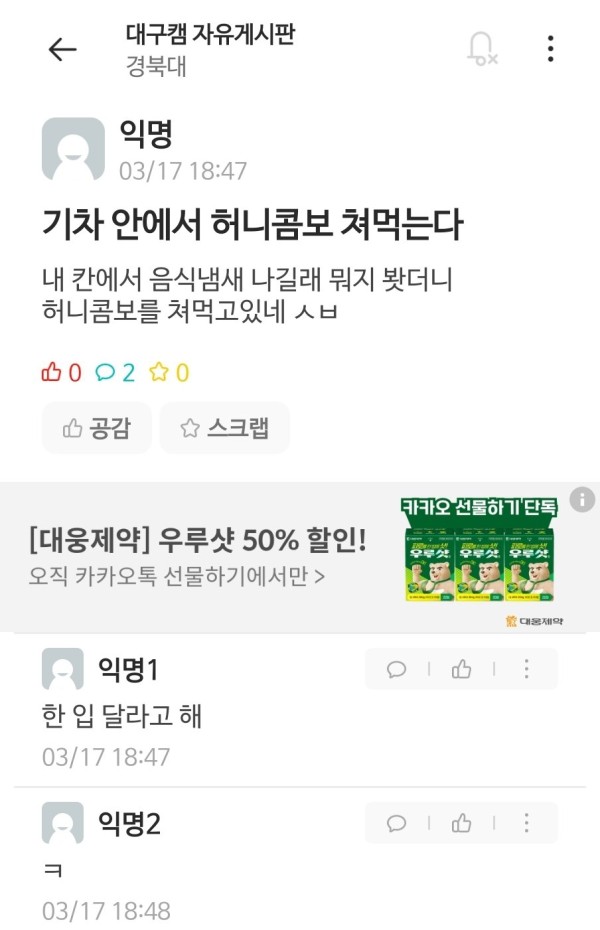The width and height of the screenshot is (600, 930).
Task: Scrap this post with 스크랩 button
Action: pyautogui.click(x=224, y=428)
